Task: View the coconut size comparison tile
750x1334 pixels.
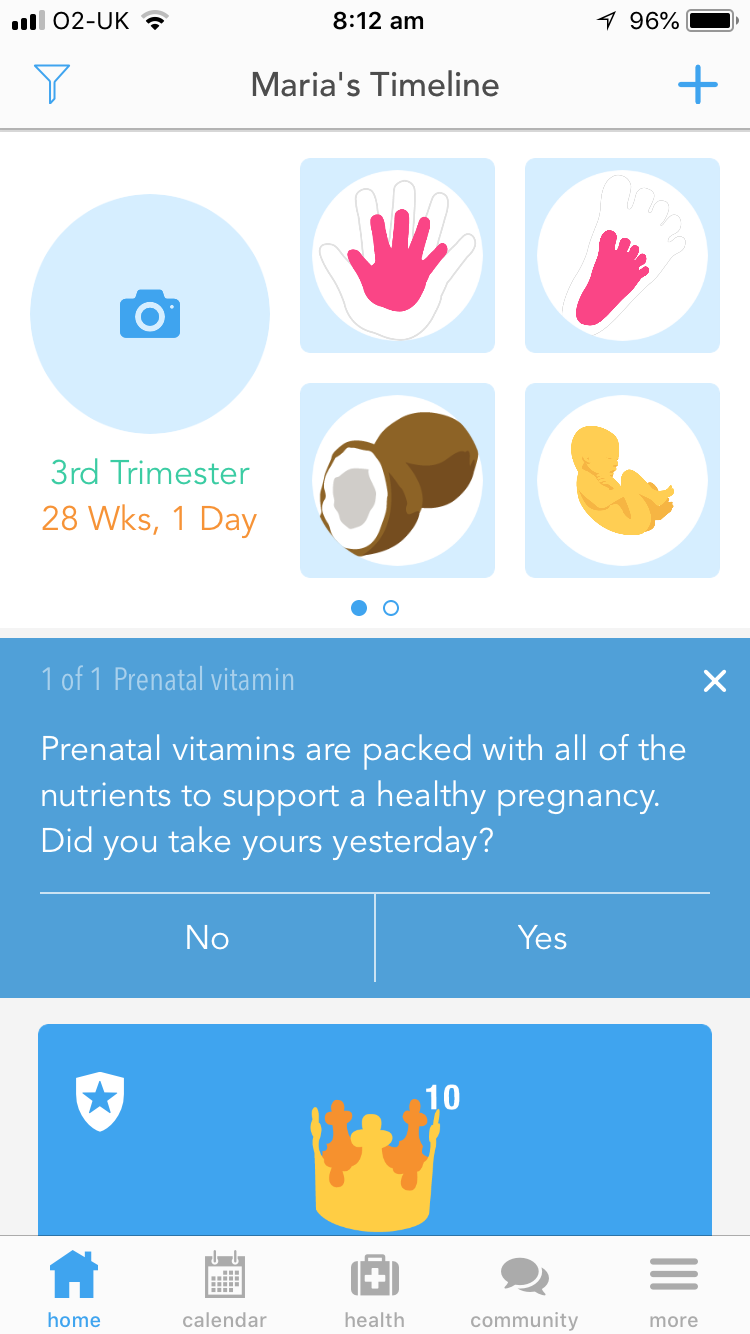Action: click(x=397, y=481)
